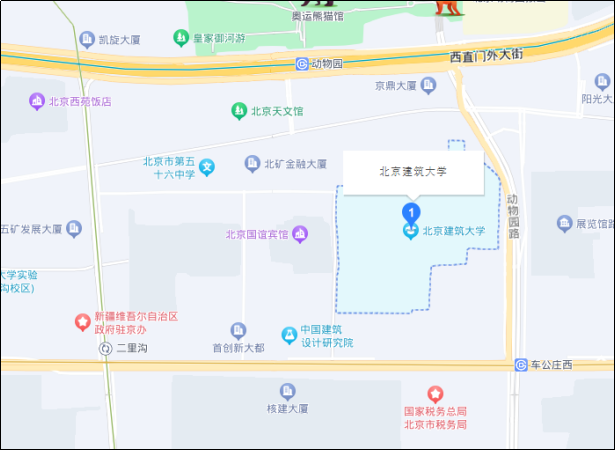The height and width of the screenshot is (450, 615).
Task: Tap the numbered marker 1 pin
Action: click(410, 212)
